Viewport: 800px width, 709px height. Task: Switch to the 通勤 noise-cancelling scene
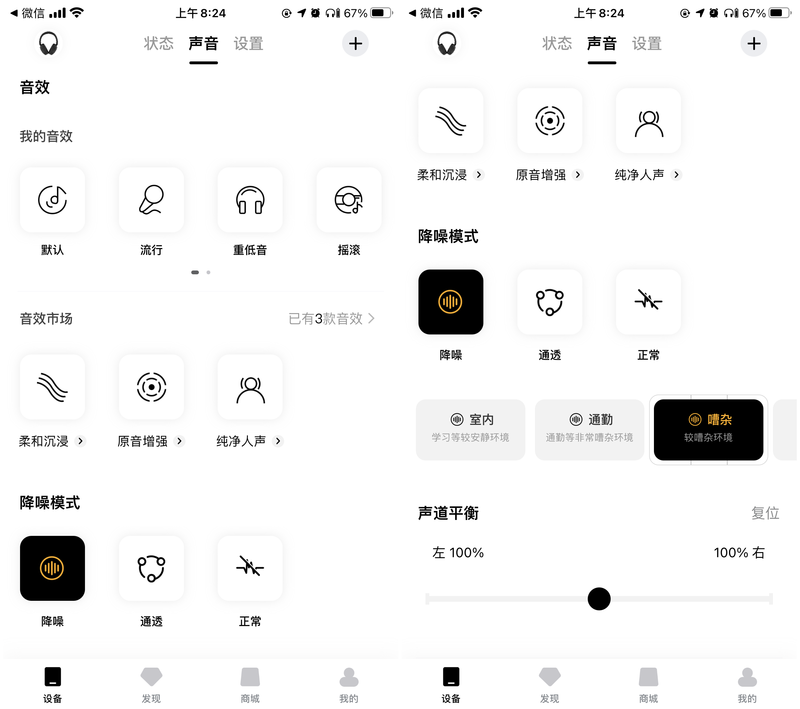tap(589, 429)
